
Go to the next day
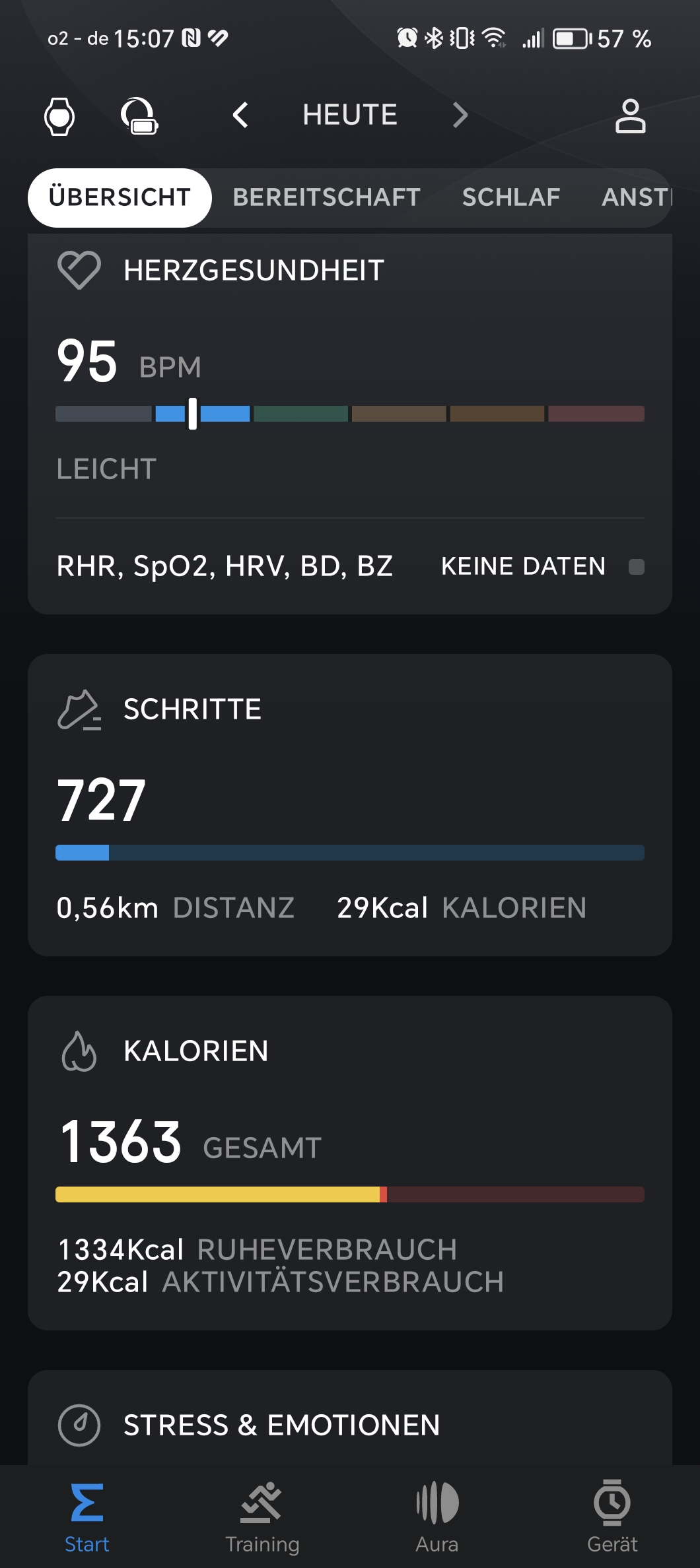460,115
